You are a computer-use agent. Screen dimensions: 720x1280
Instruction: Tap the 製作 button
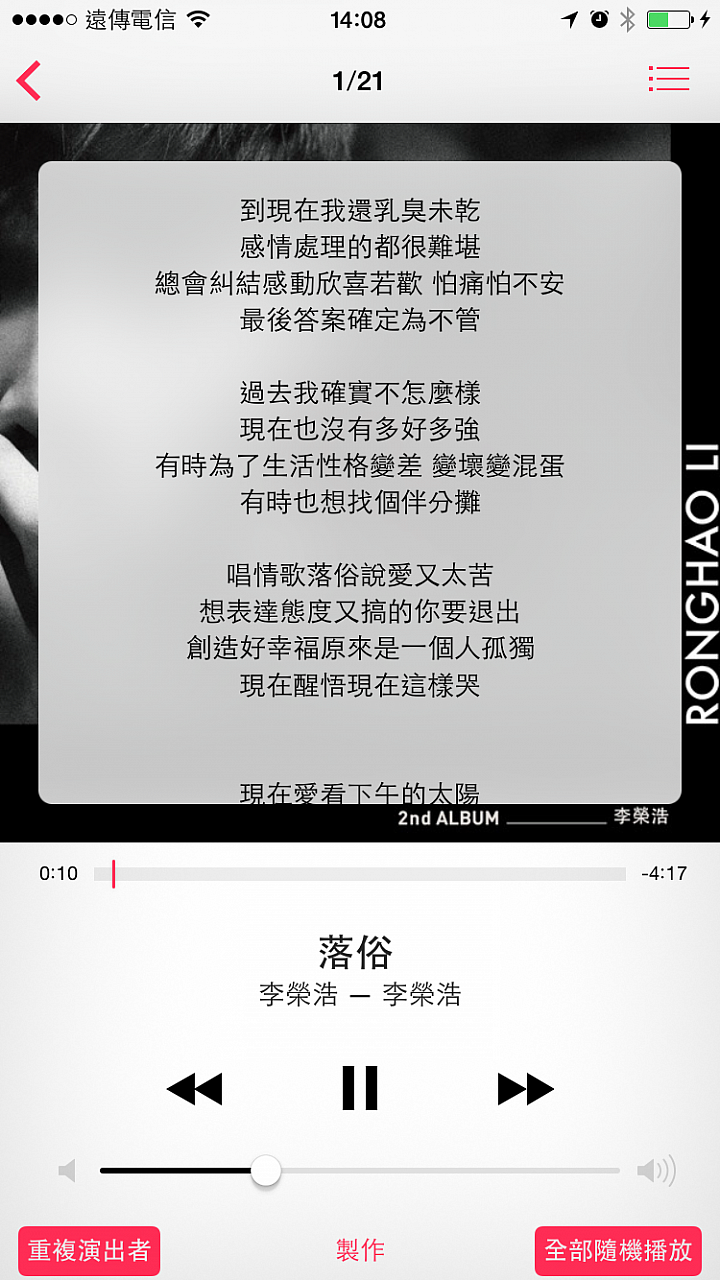[360, 1250]
